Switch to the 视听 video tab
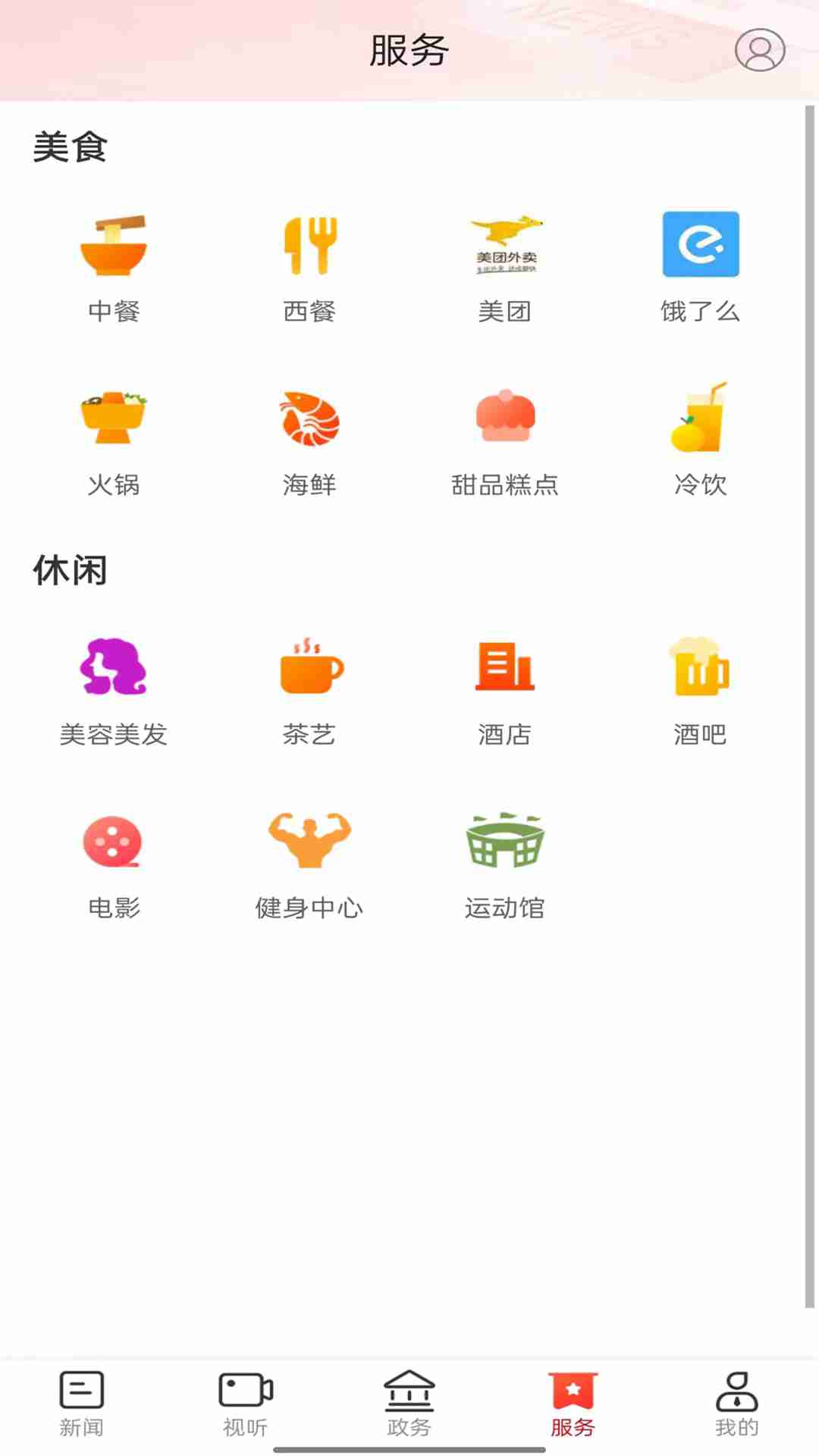 pos(246,1403)
